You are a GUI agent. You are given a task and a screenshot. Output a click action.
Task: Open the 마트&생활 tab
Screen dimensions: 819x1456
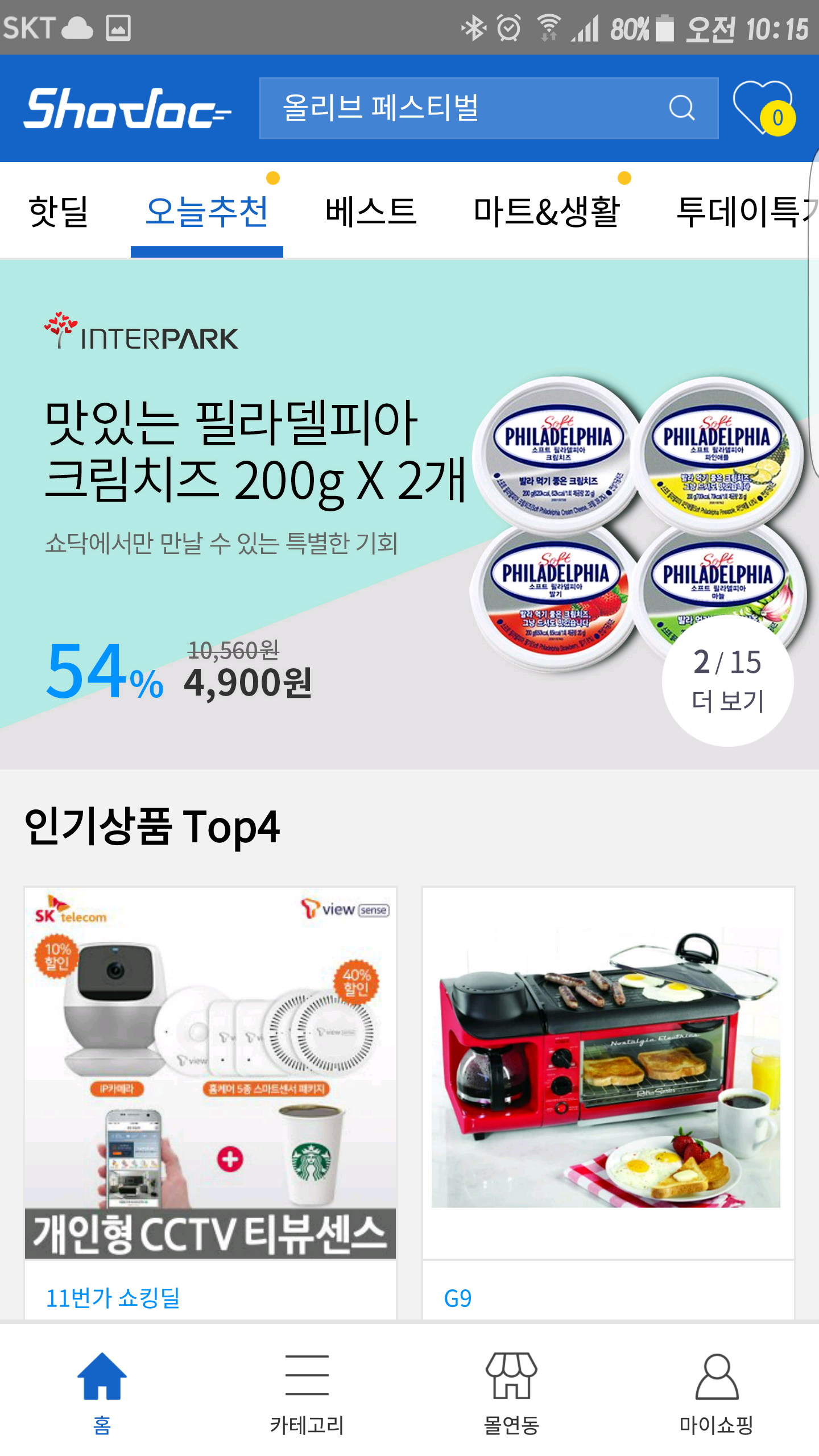546,212
